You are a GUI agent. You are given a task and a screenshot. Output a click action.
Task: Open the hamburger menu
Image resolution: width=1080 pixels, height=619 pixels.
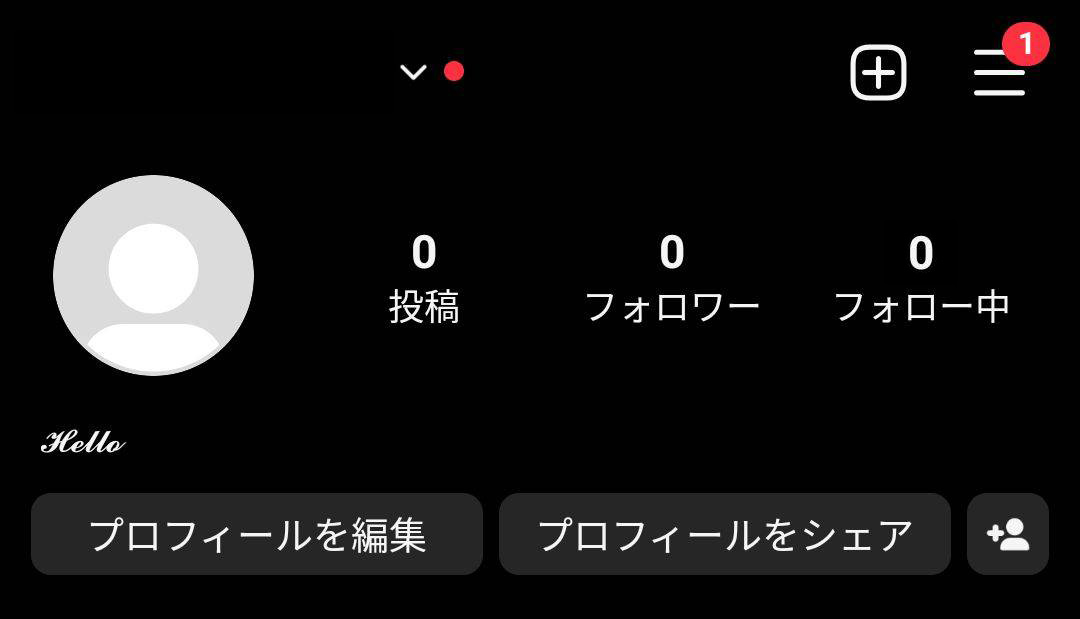point(999,73)
